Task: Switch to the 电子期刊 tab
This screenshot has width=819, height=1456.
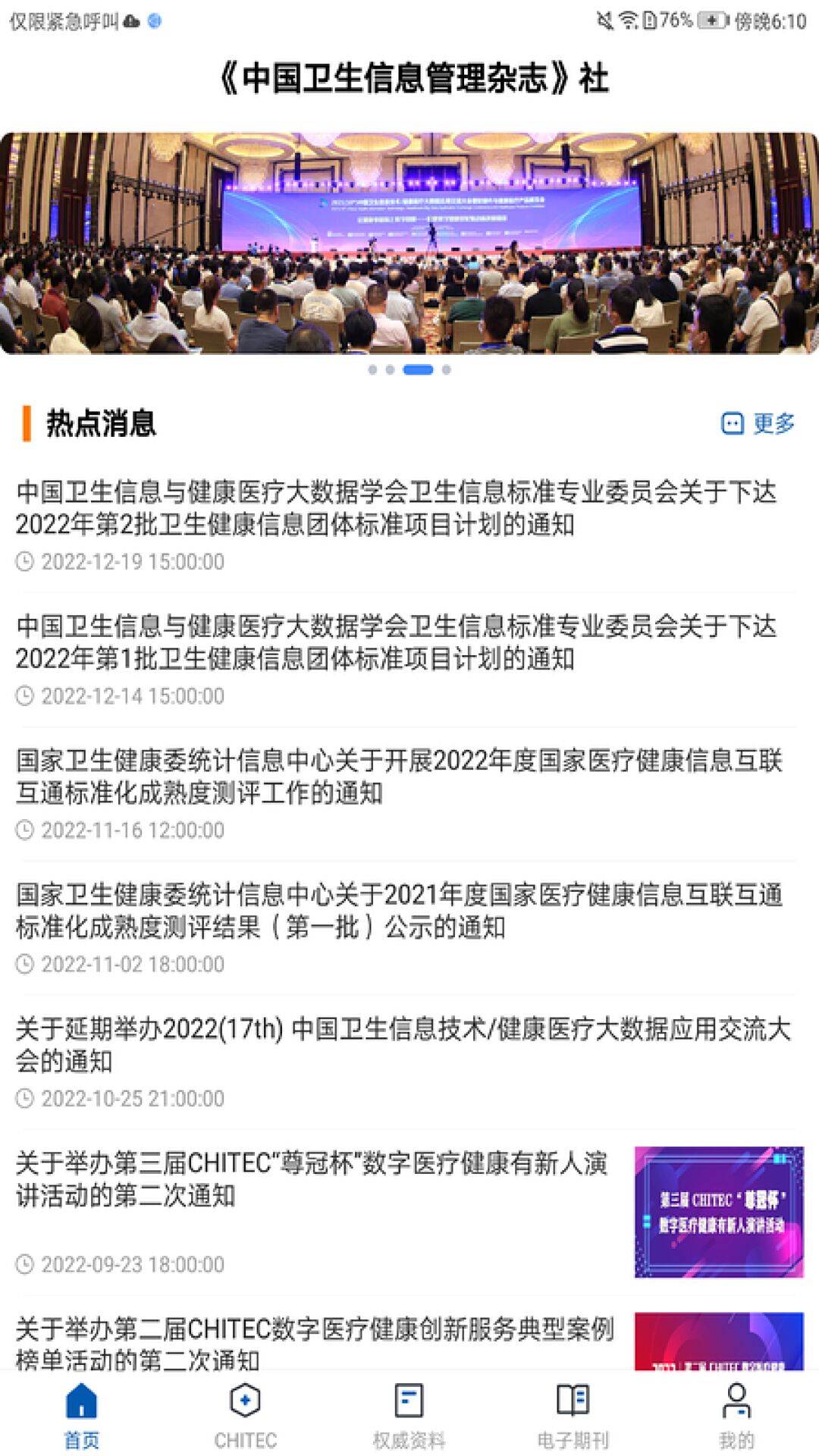Action: point(573,1415)
